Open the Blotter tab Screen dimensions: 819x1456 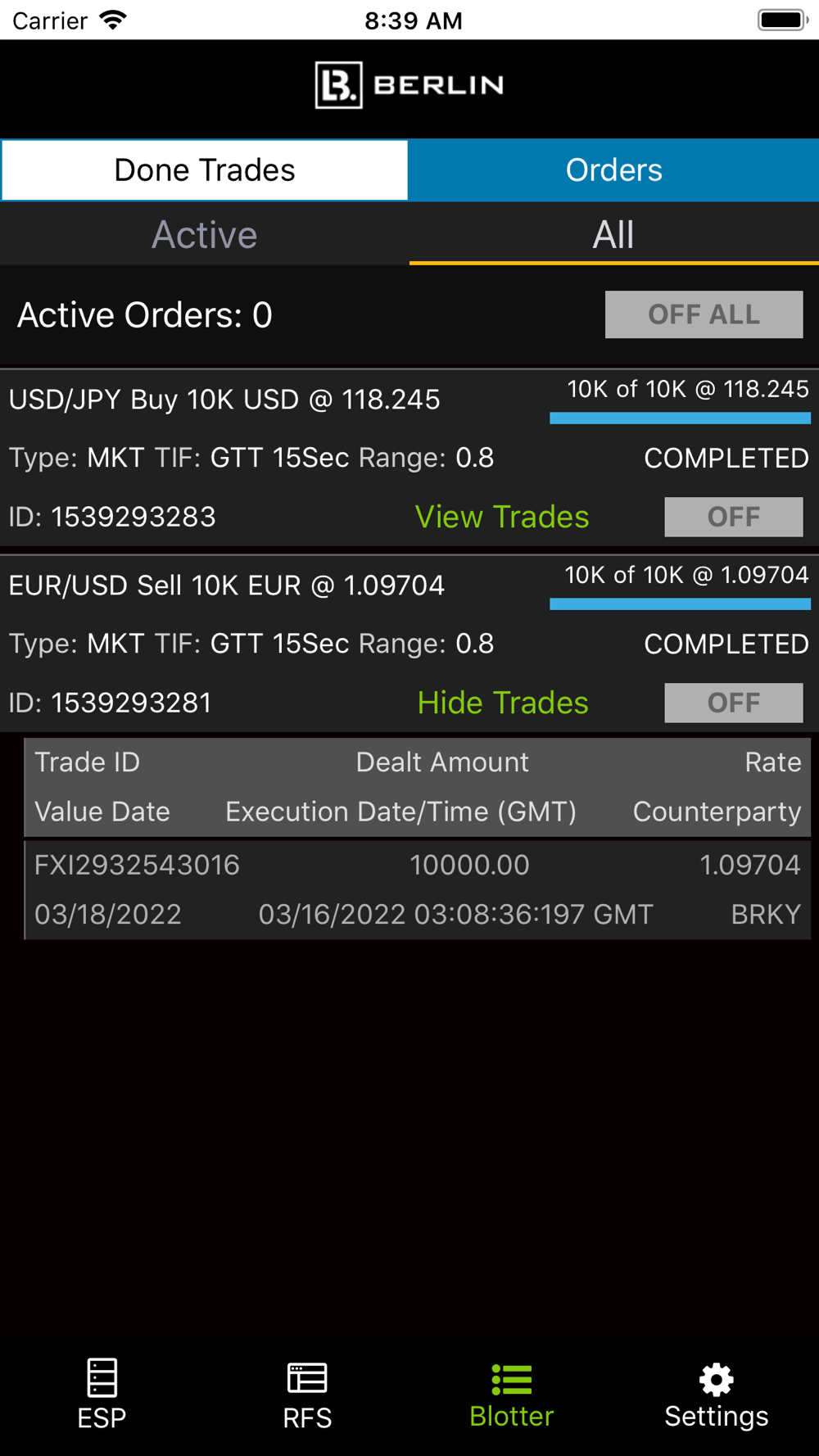pyautogui.click(x=512, y=1394)
